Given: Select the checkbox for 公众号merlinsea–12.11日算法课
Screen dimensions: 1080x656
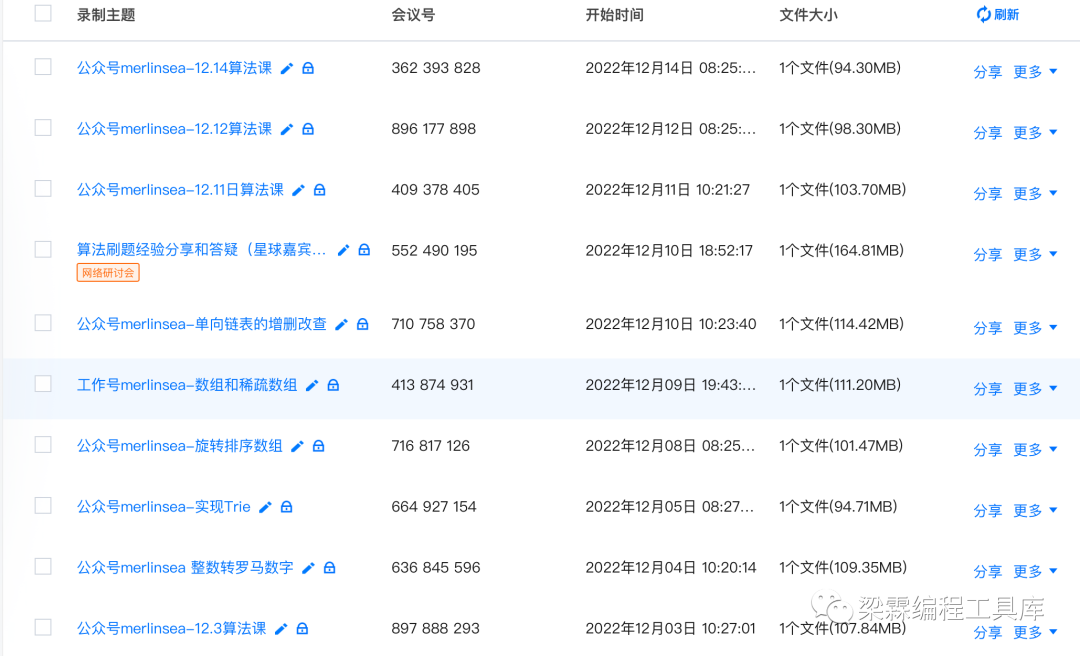Looking at the screenshot, I should point(43,188).
